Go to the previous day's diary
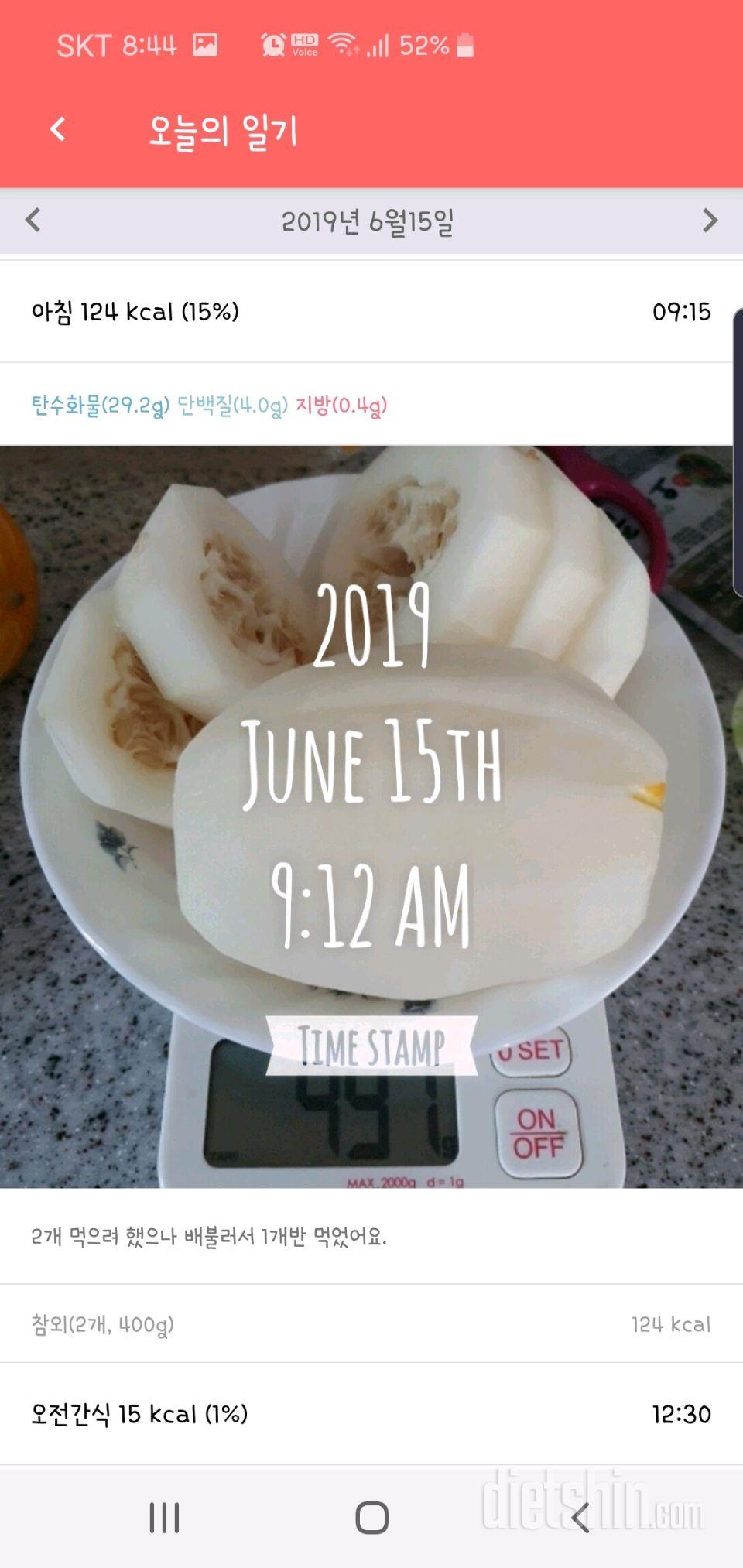743x1568 pixels. coord(33,221)
